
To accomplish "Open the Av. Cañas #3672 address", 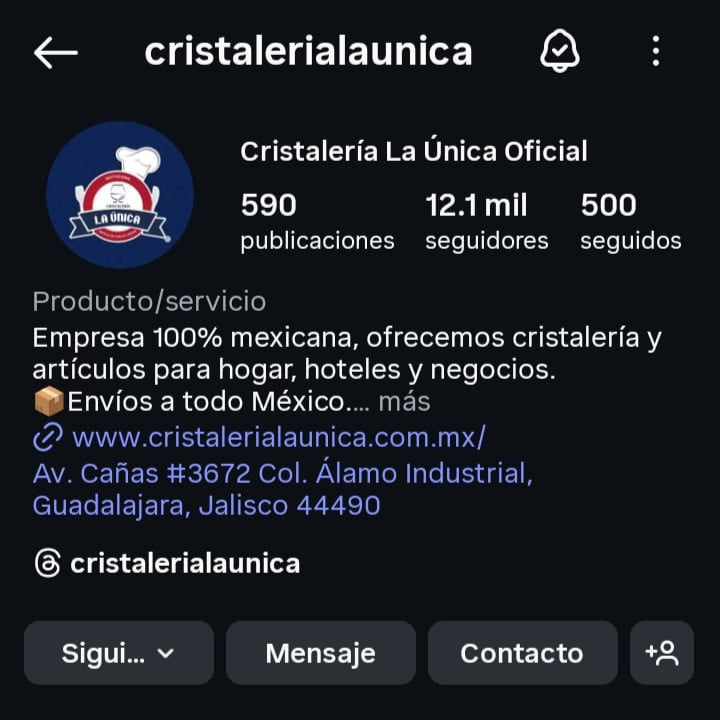I will 281,488.
